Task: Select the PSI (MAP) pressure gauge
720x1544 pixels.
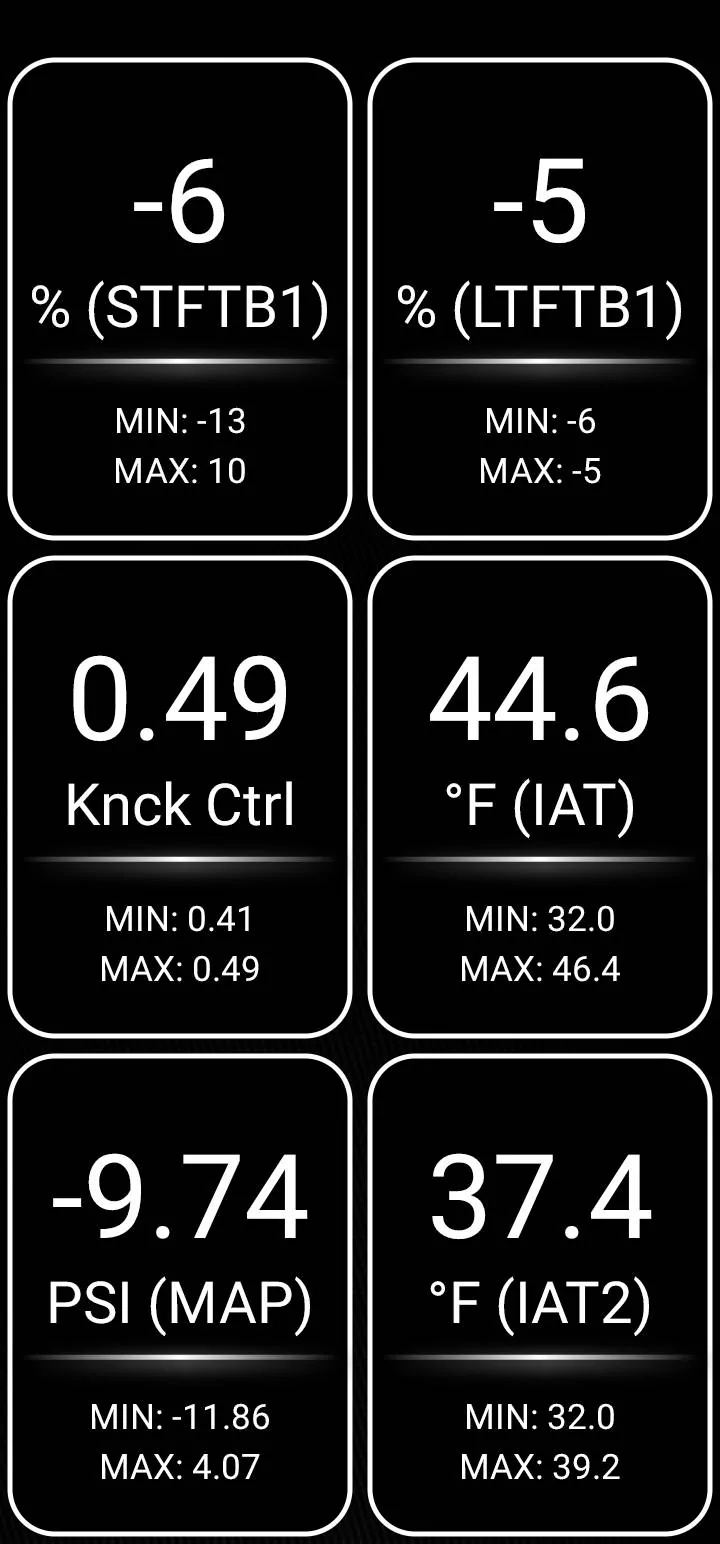Action: [x=180, y=1295]
